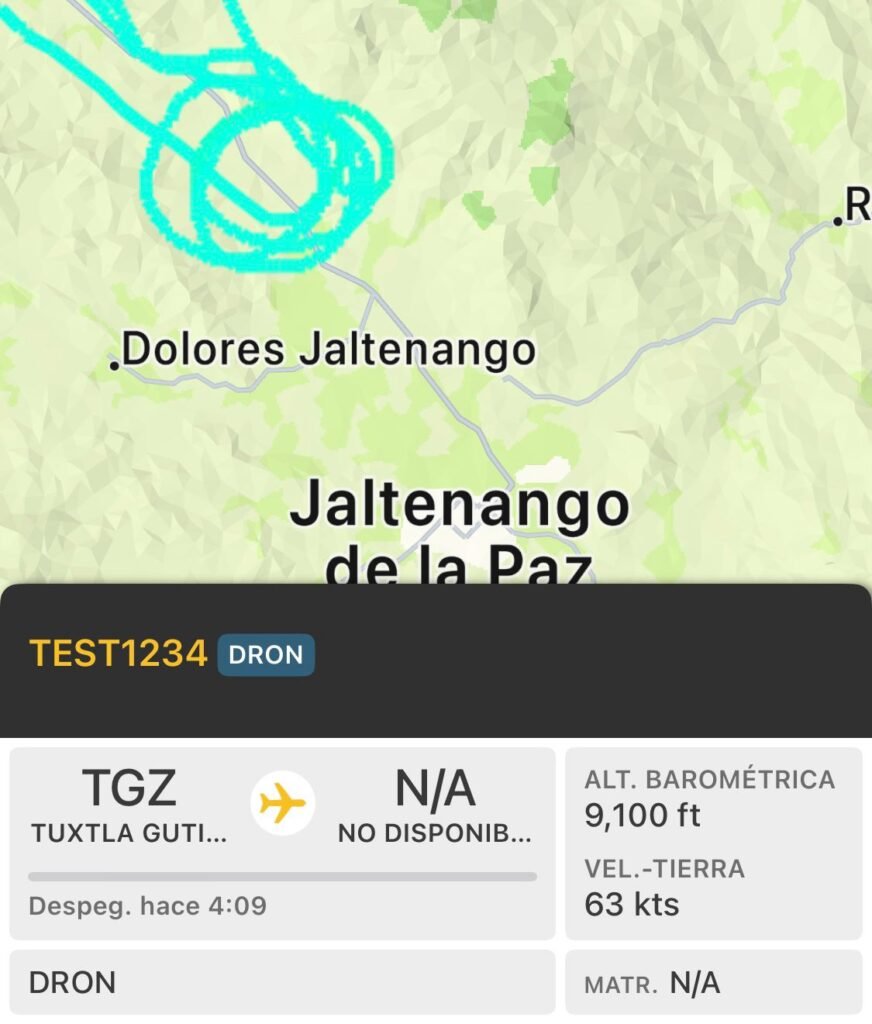Open the barometric altitude and speed card
This screenshot has height=1024, width=872.
pyautogui.click(x=713, y=842)
